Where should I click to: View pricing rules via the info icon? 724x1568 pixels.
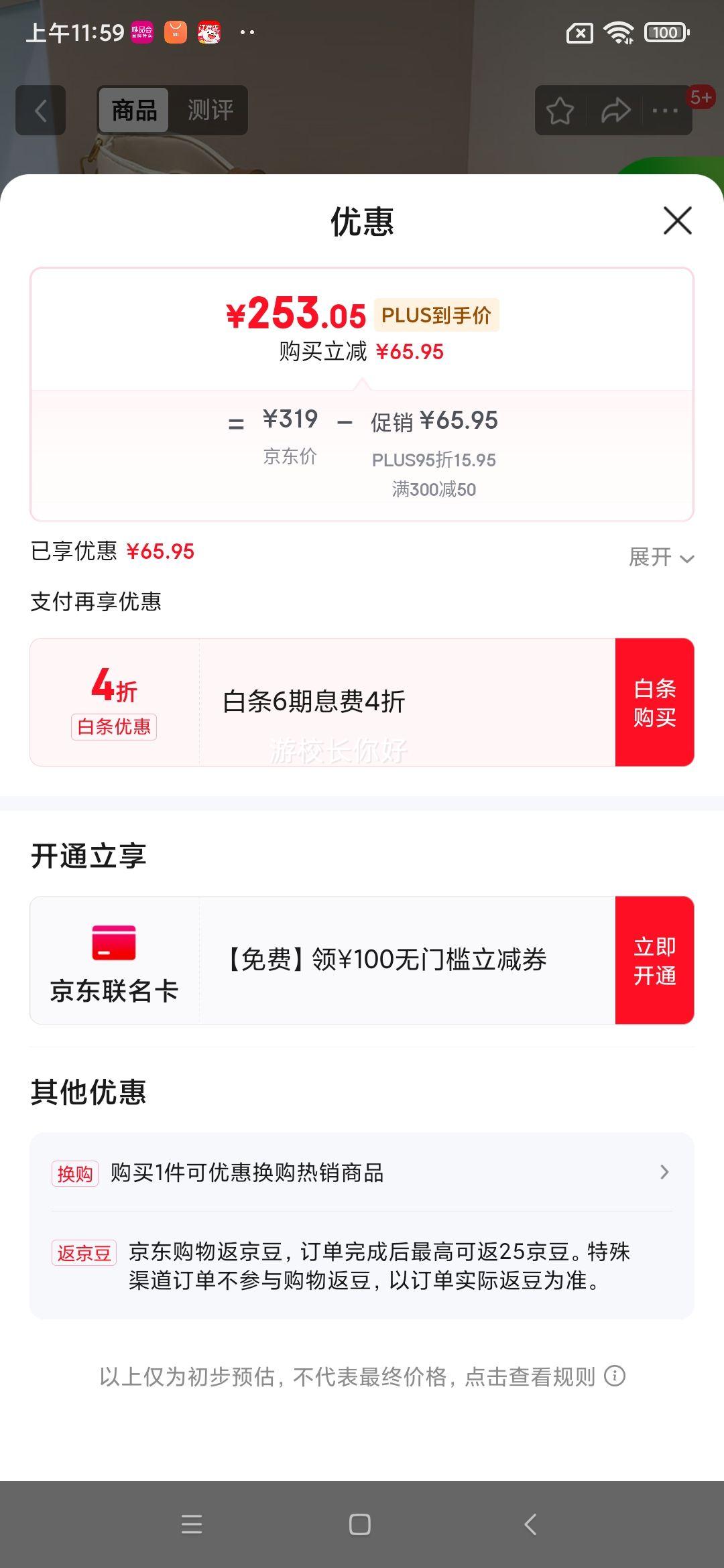(615, 1376)
